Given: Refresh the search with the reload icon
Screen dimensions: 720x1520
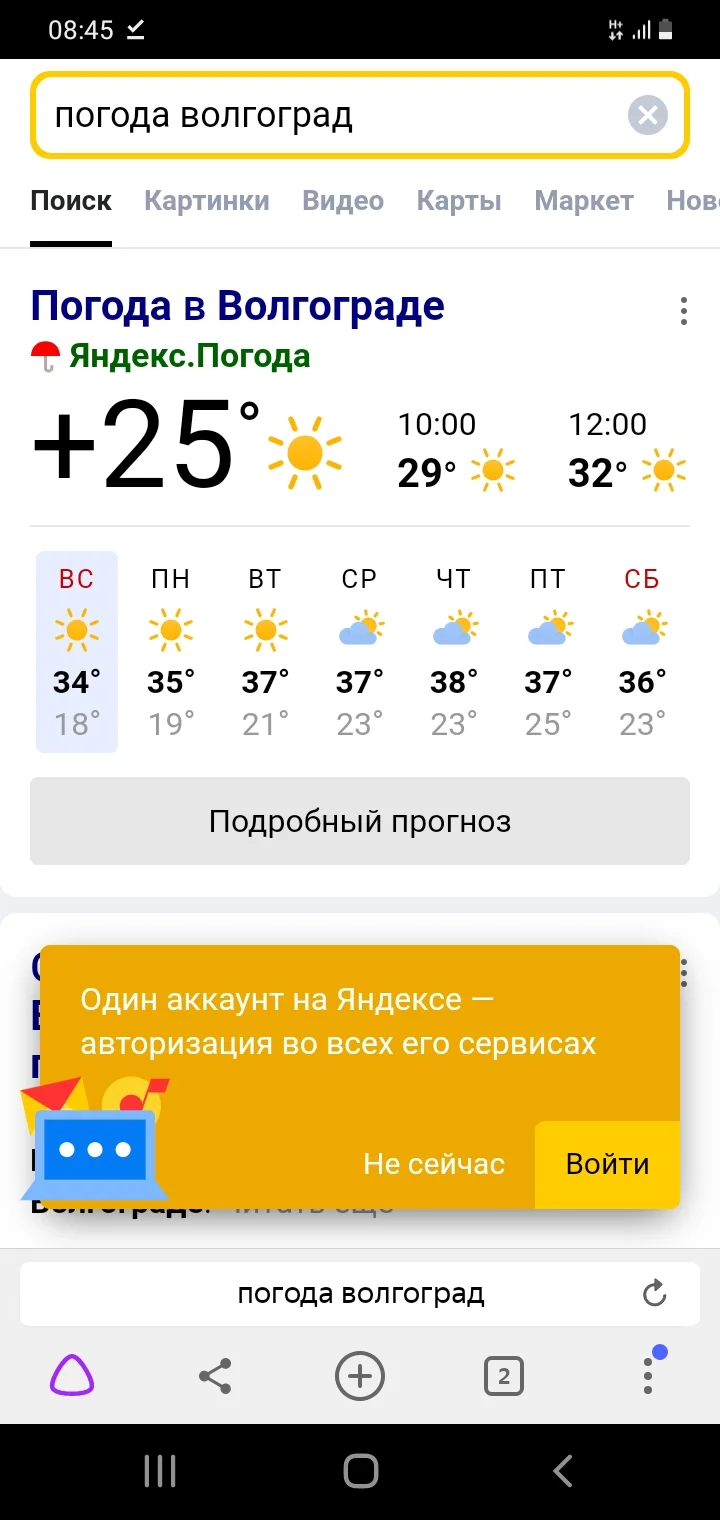Looking at the screenshot, I should (655, 1293).
